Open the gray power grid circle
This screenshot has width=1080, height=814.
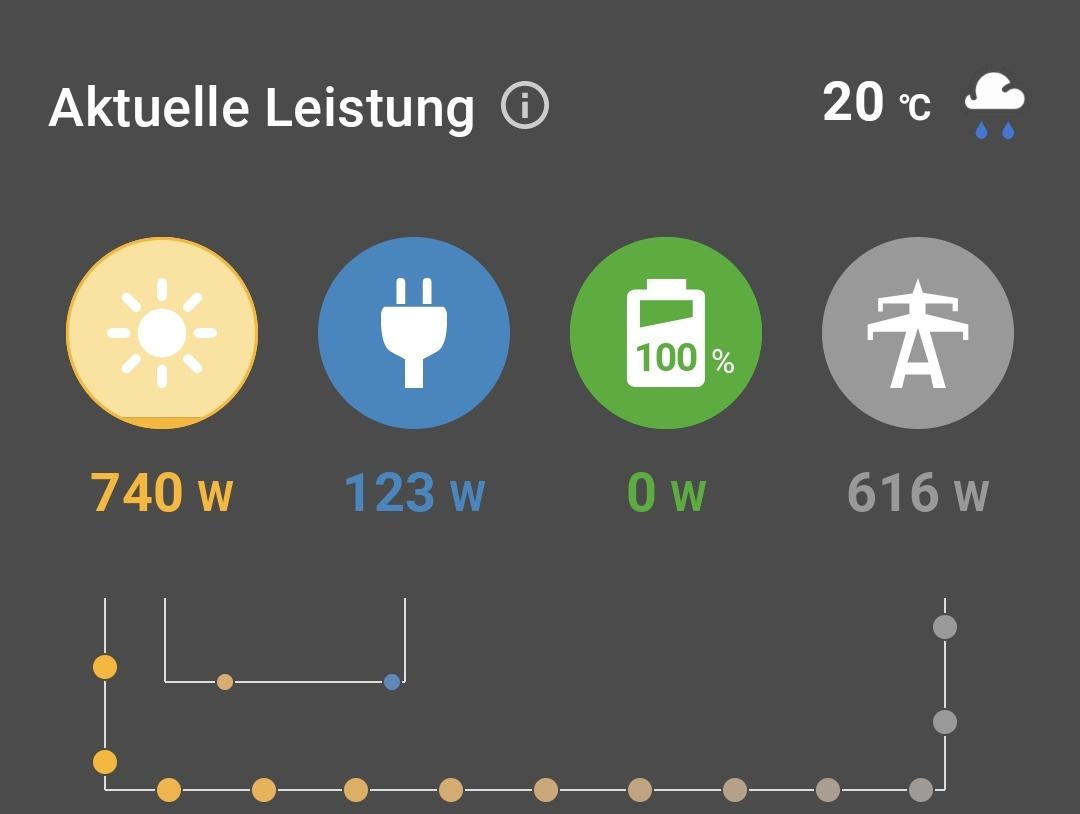pos(918,333)
